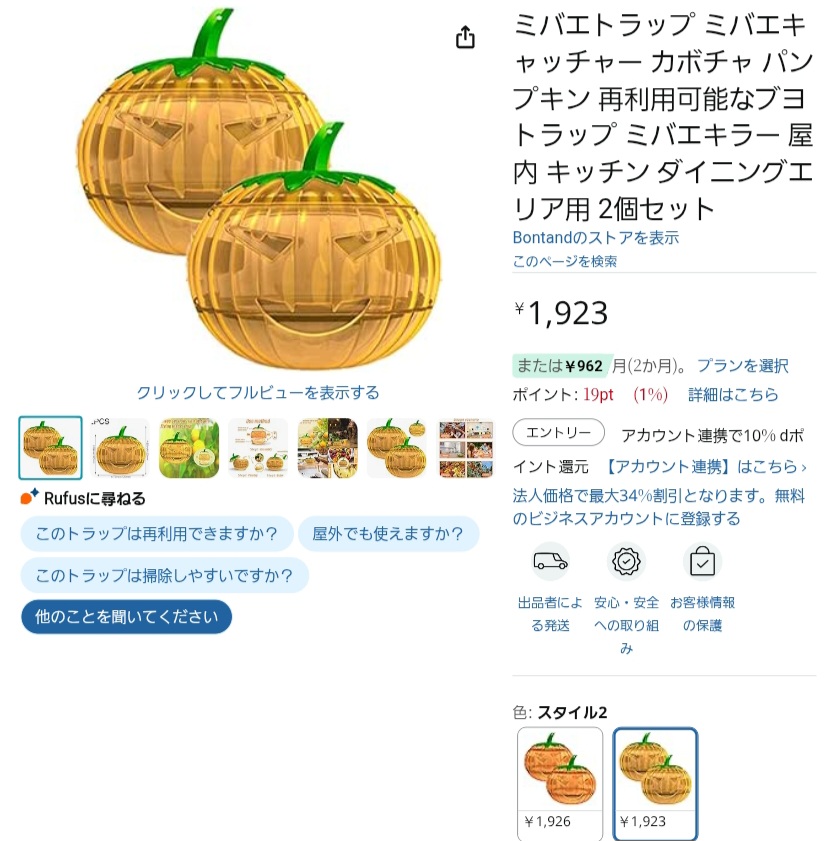
Task: Tap the エントリー button
Action: coord(559,433)
